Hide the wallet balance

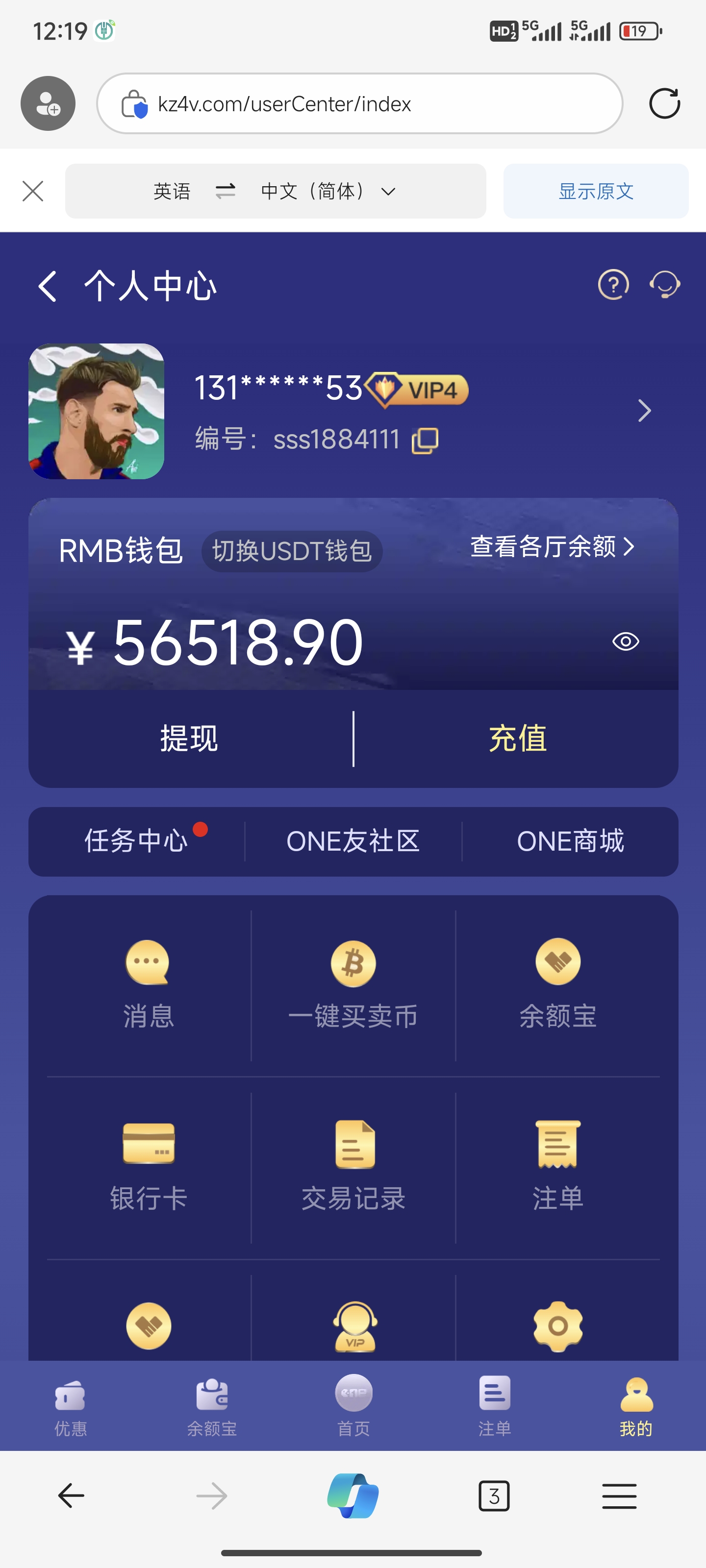point(625,641)
